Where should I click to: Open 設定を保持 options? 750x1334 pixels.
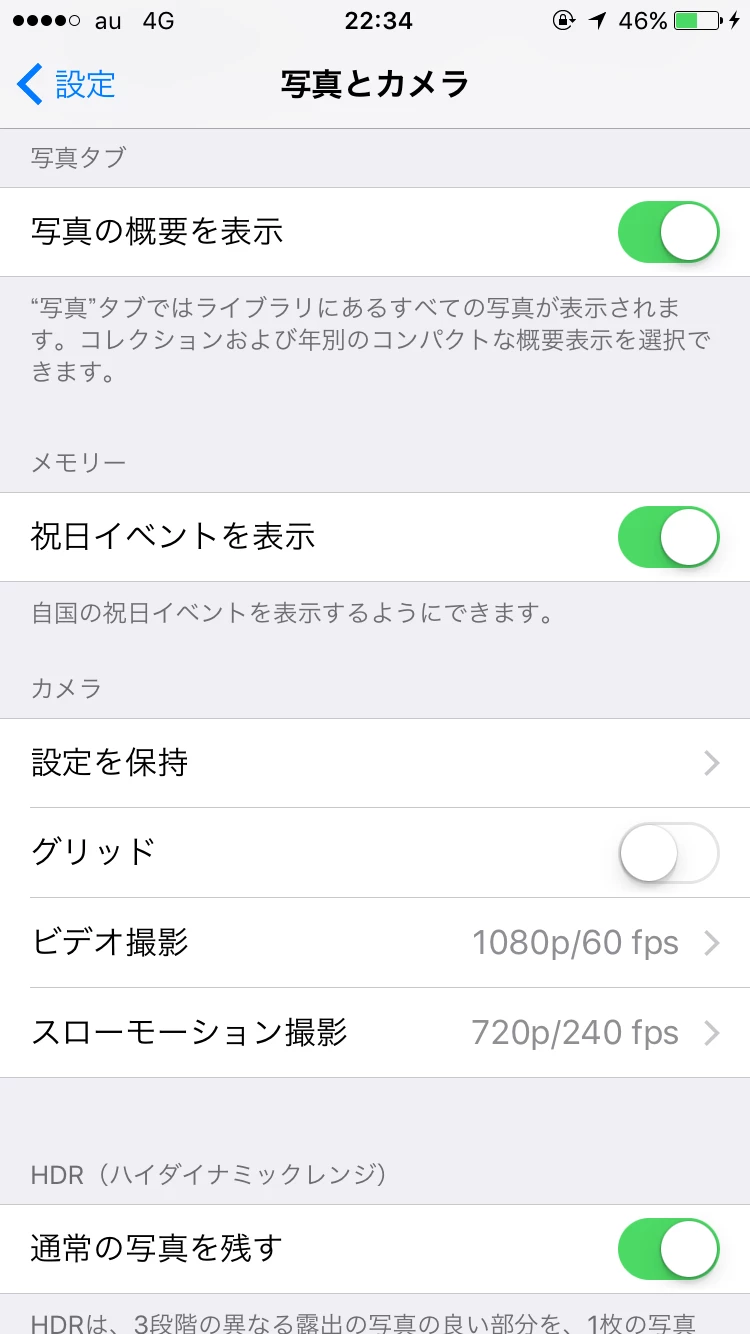375,763
